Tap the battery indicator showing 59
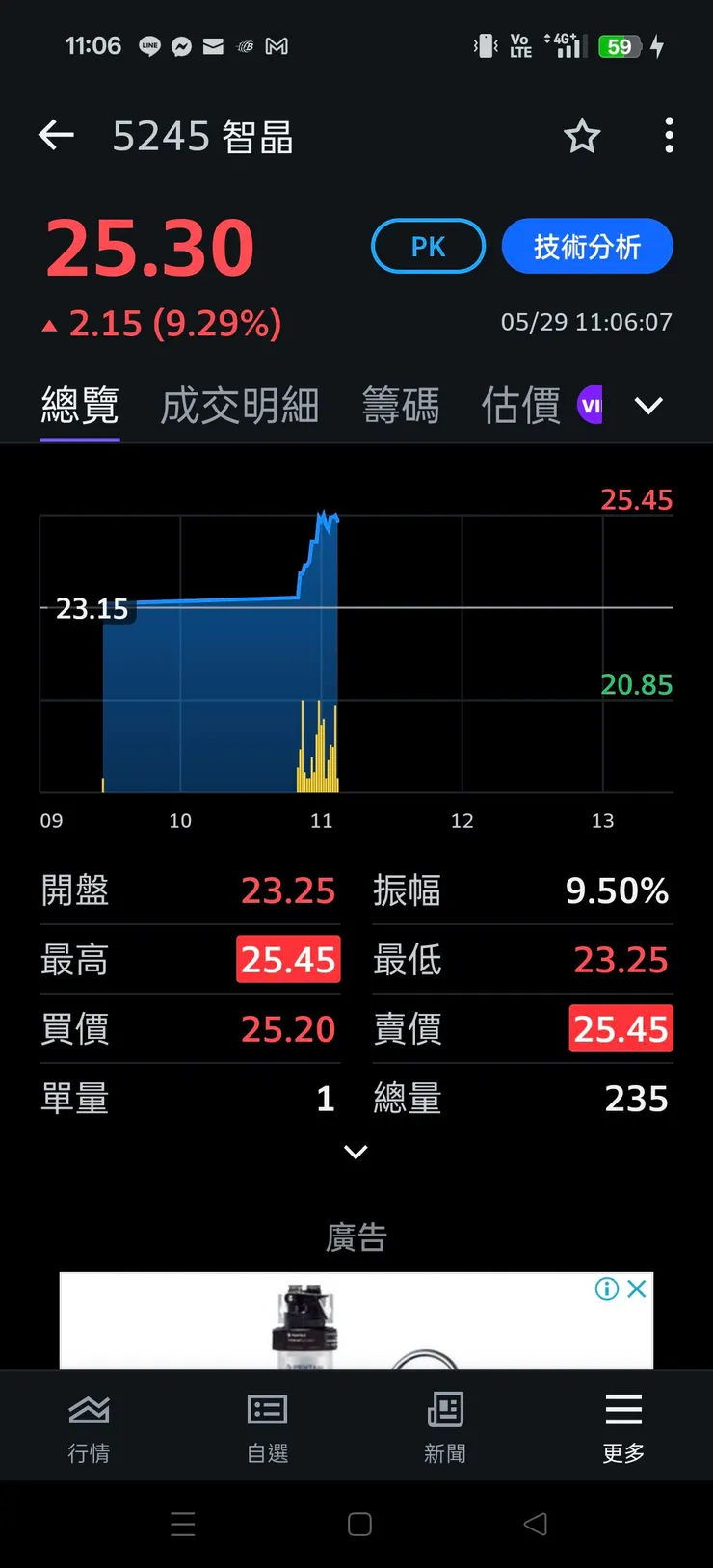Viewport: 713px width, 1568px height. (621, 46)
